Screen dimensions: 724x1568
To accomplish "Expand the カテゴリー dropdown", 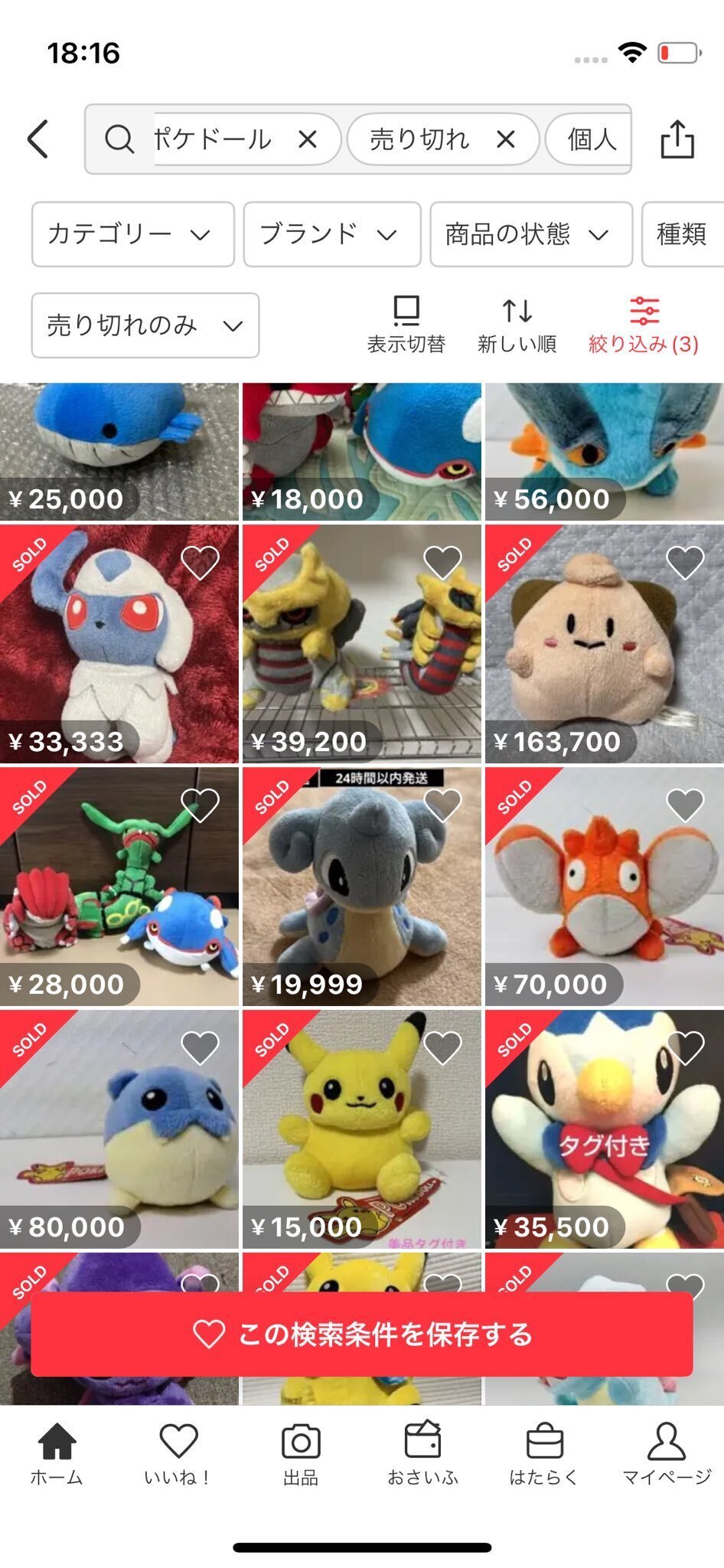I will click(x=134, y=235).
